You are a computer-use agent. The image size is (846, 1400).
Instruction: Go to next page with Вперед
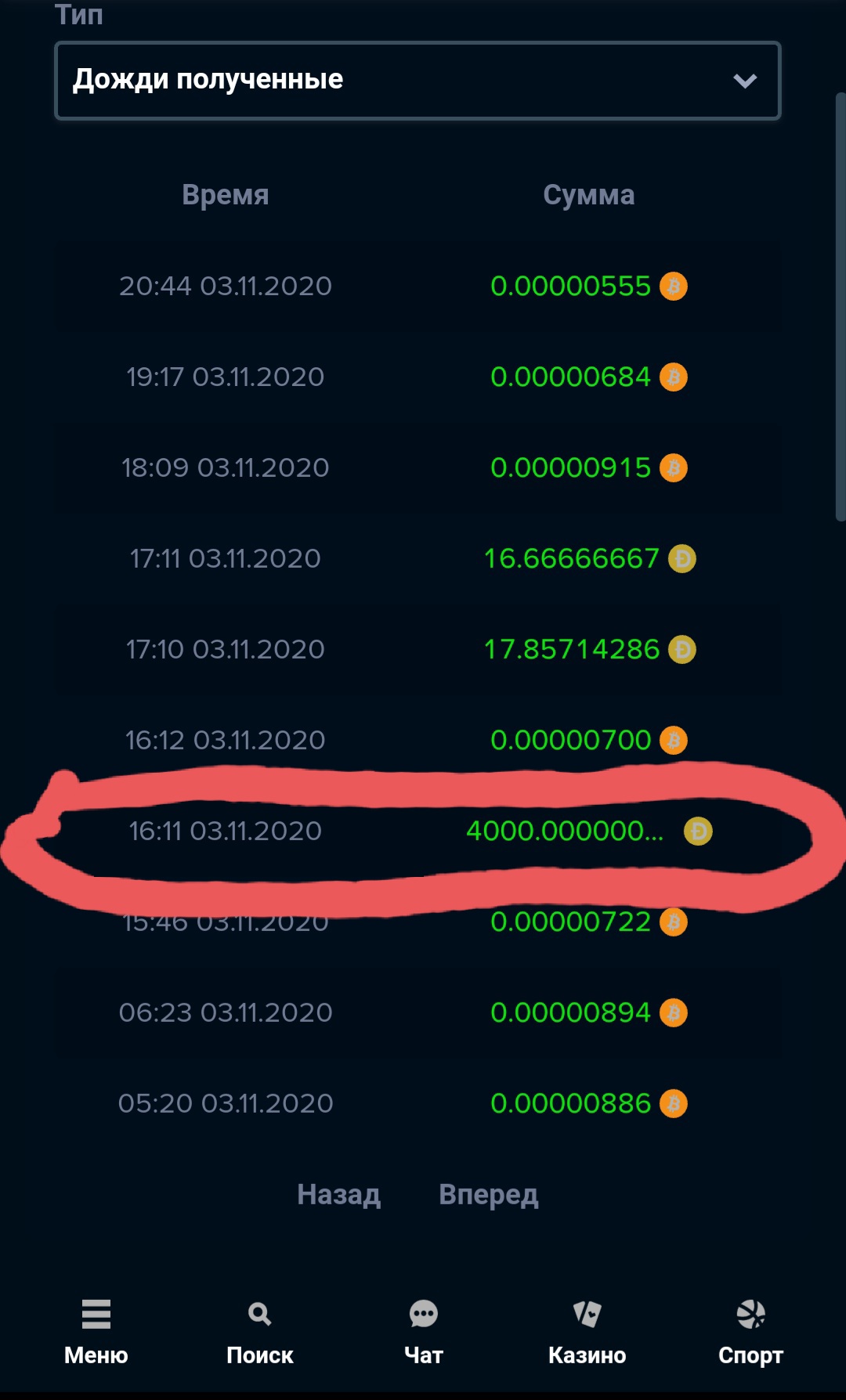tap(488, 1194)
